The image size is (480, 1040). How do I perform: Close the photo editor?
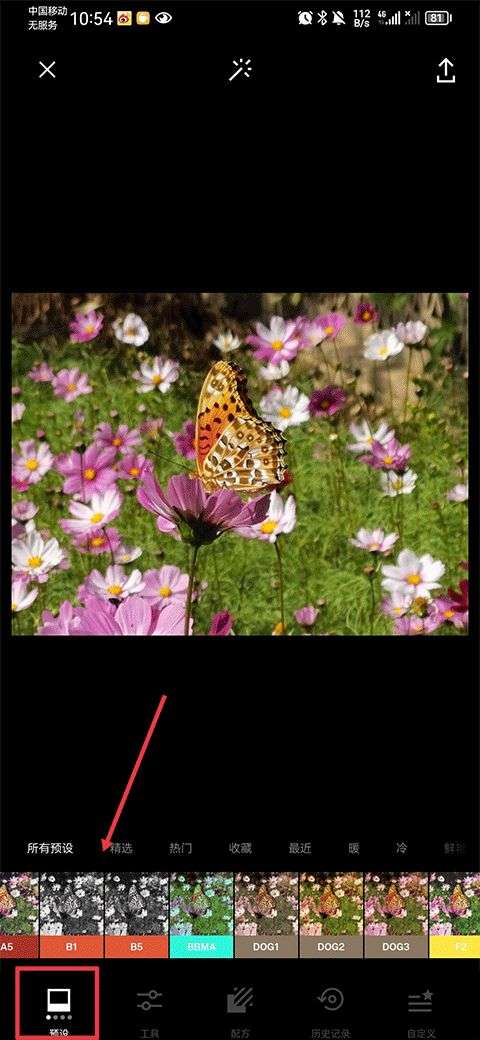click(x=47, y=70)
